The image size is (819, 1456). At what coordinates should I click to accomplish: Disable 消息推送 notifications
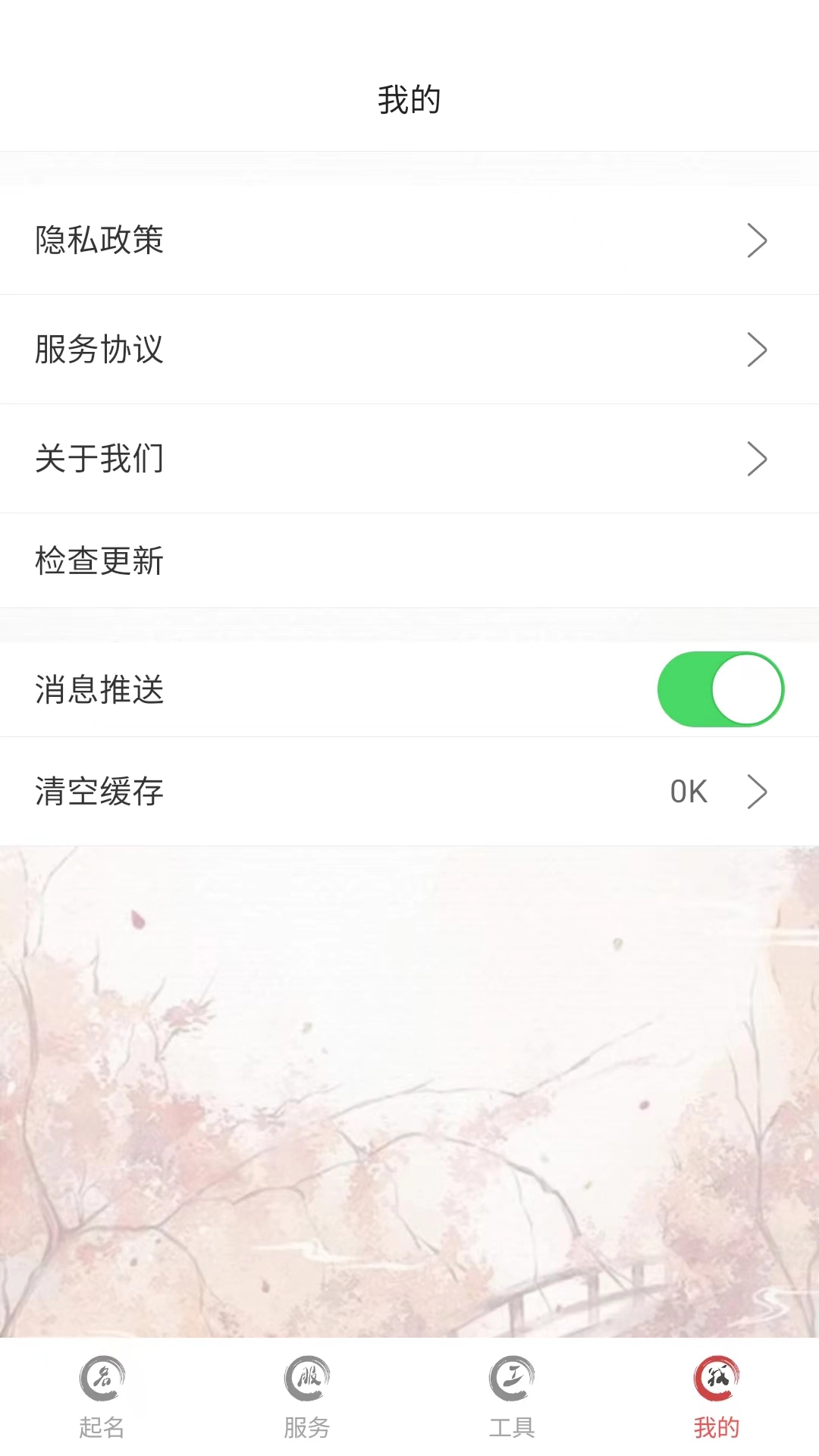point(719,689)
